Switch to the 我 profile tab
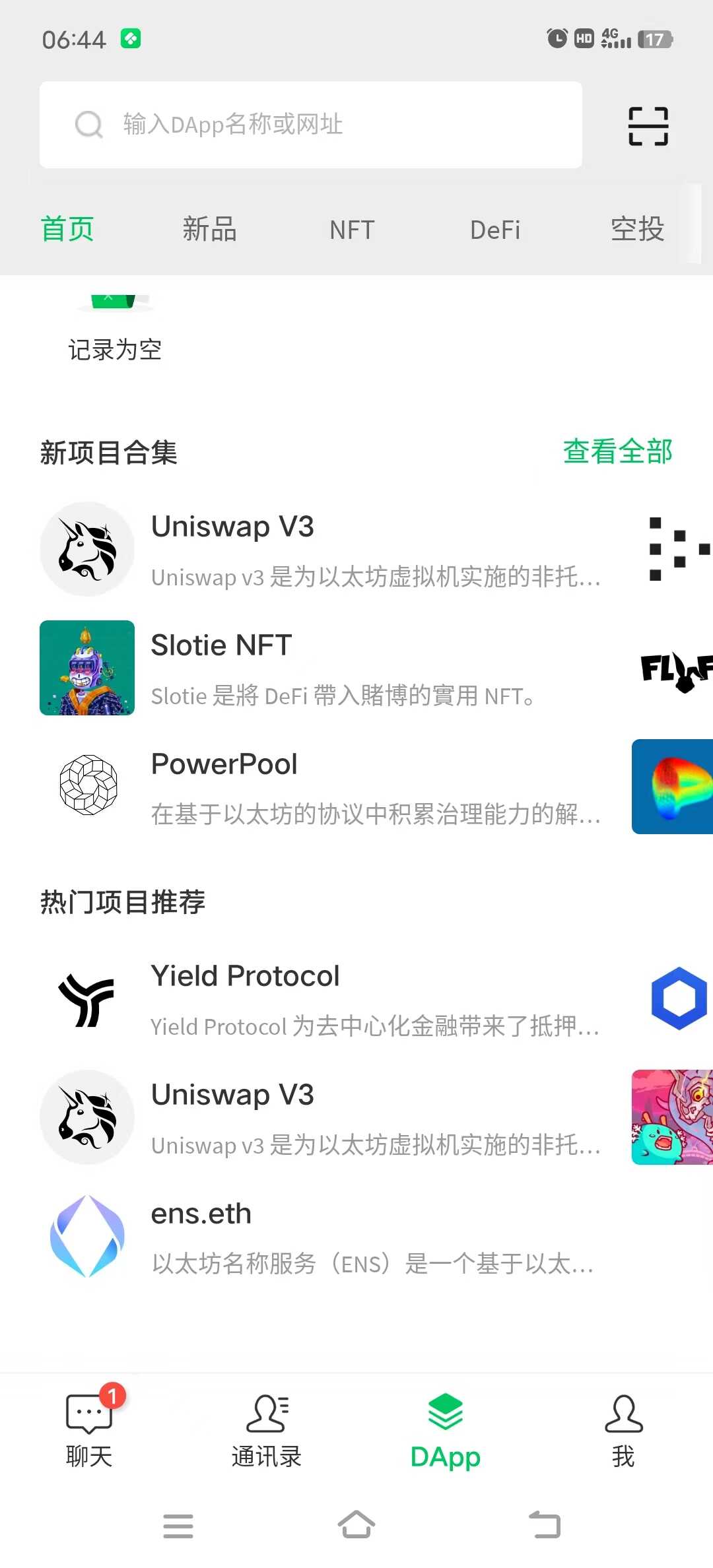Viewport: 713px width, 1568px height. tap(623, 1429)
